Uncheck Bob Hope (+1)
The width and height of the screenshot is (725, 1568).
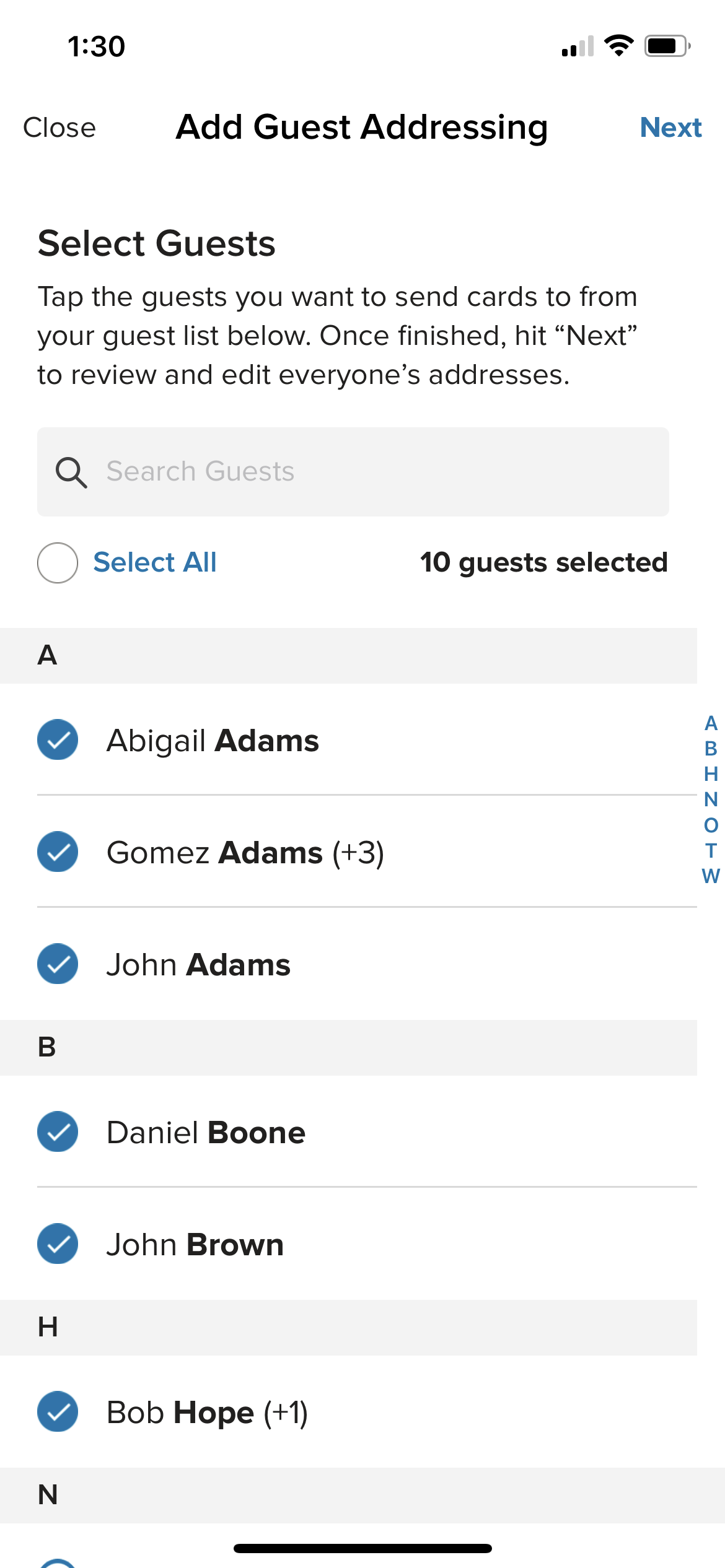pos(58,1411)
